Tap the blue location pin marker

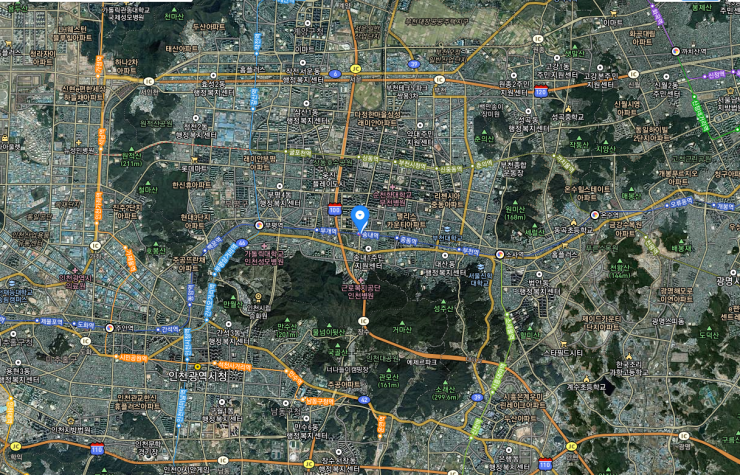pos(361,216)
